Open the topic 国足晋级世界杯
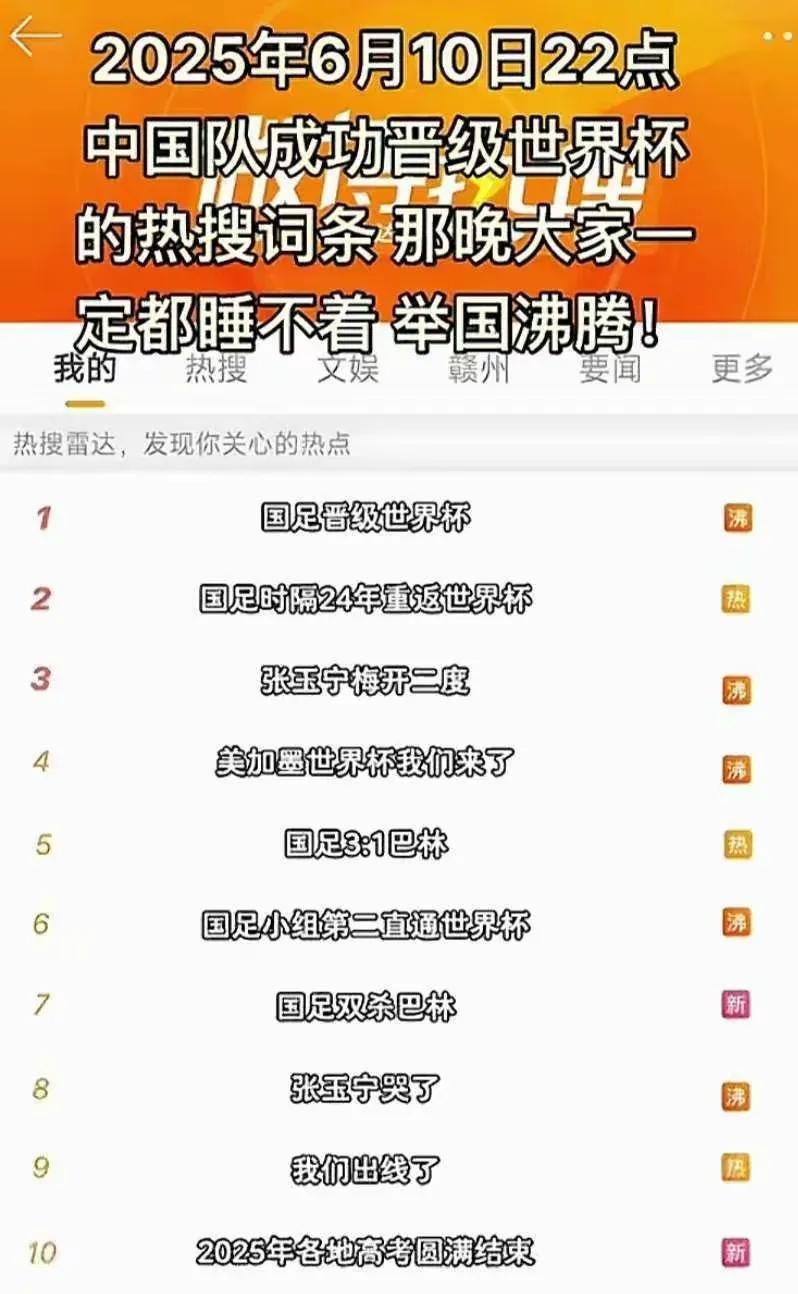The image size is (798, 1294). [x=365, y=518]
